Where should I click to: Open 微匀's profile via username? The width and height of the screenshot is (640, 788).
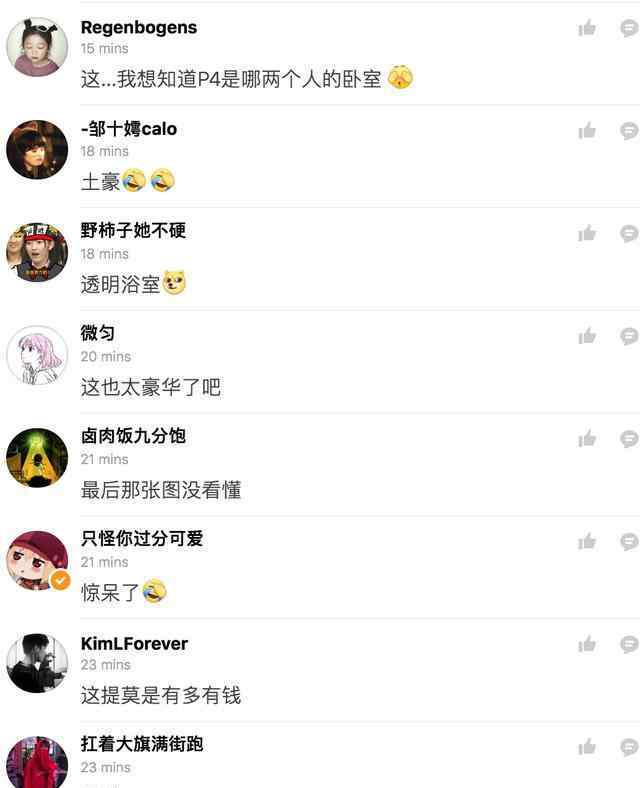(x=97, y=333)
